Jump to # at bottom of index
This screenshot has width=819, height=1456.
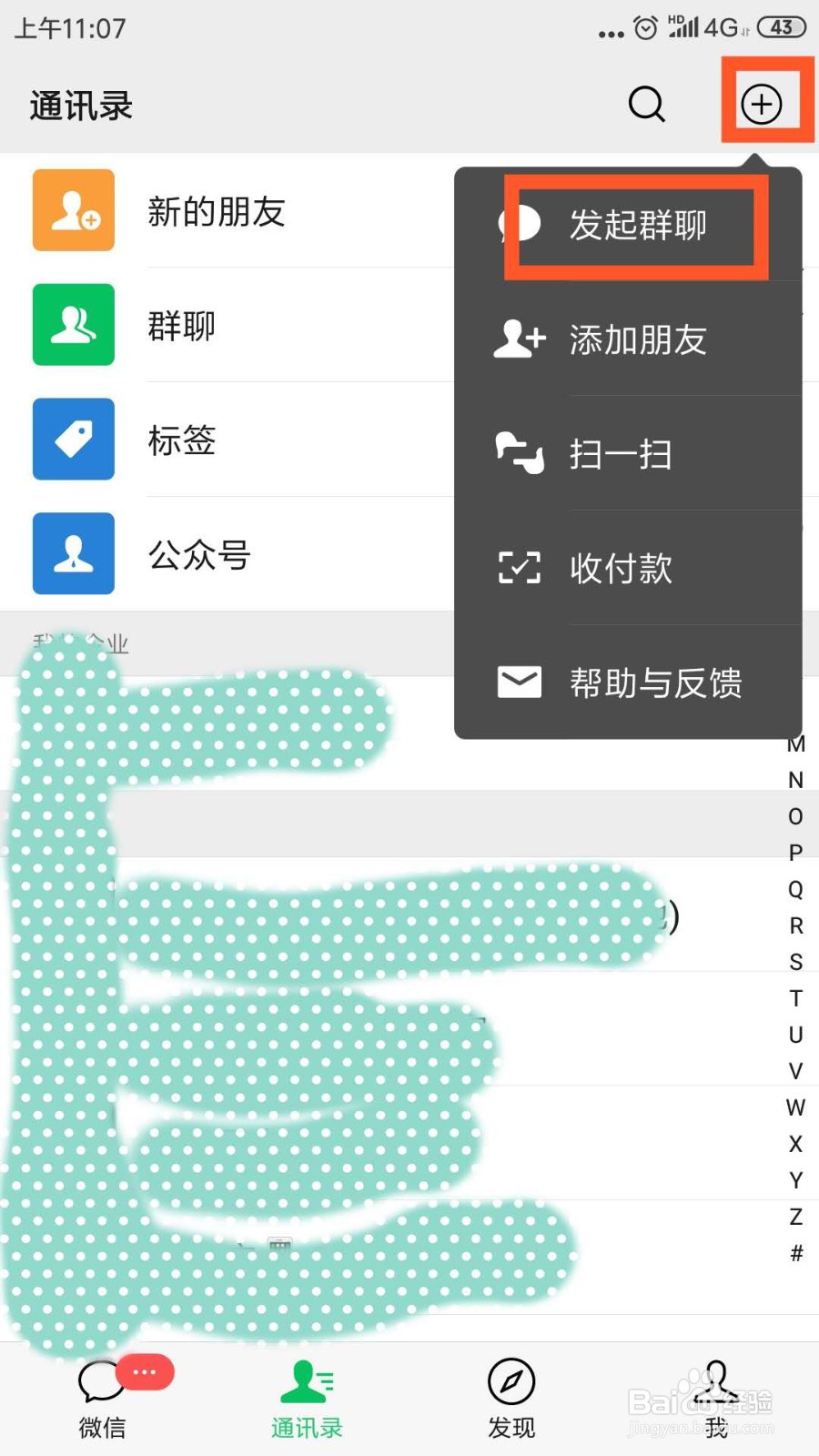796,1254
